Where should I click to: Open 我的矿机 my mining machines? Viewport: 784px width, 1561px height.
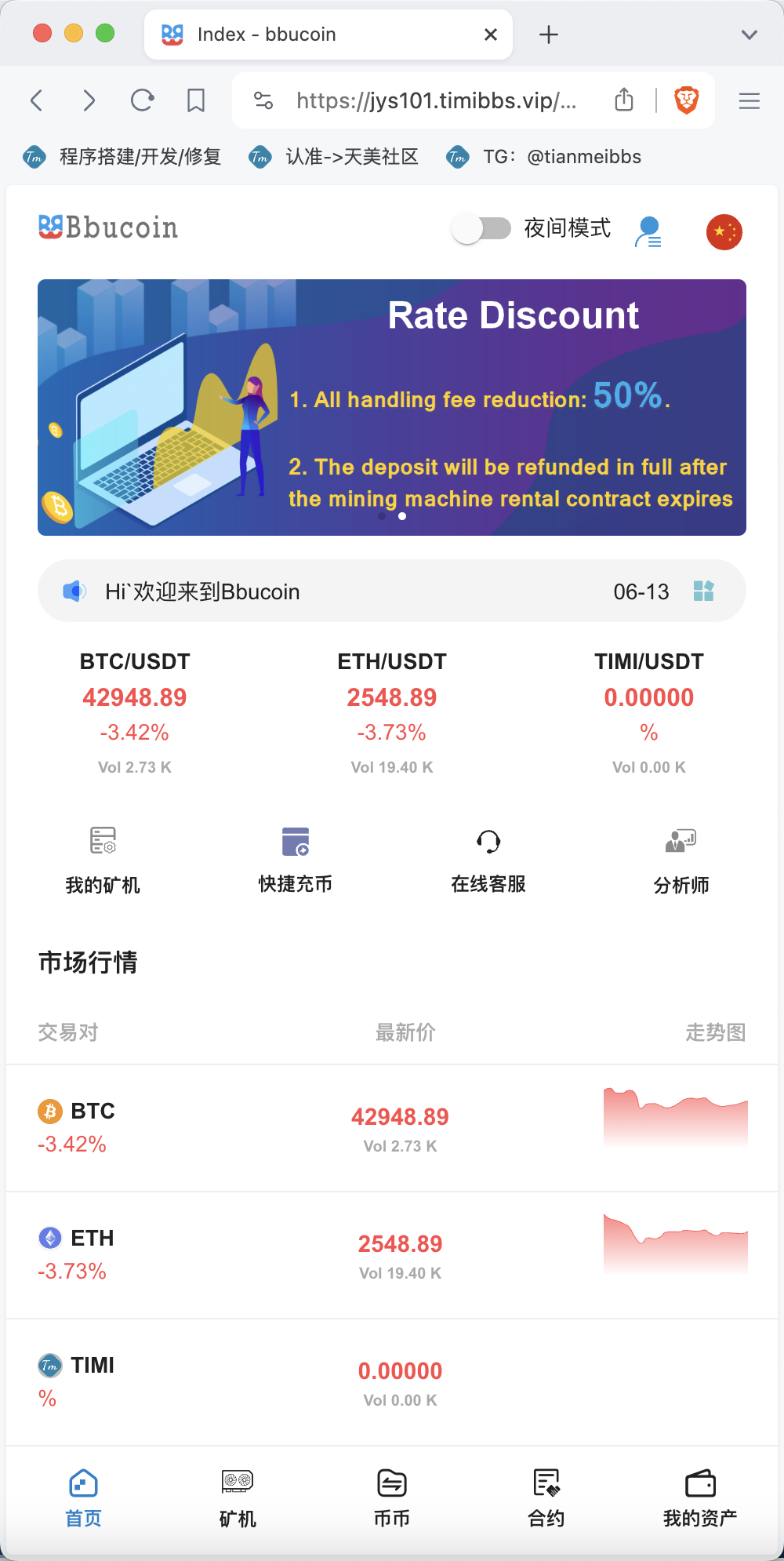[x=103, y=861]
